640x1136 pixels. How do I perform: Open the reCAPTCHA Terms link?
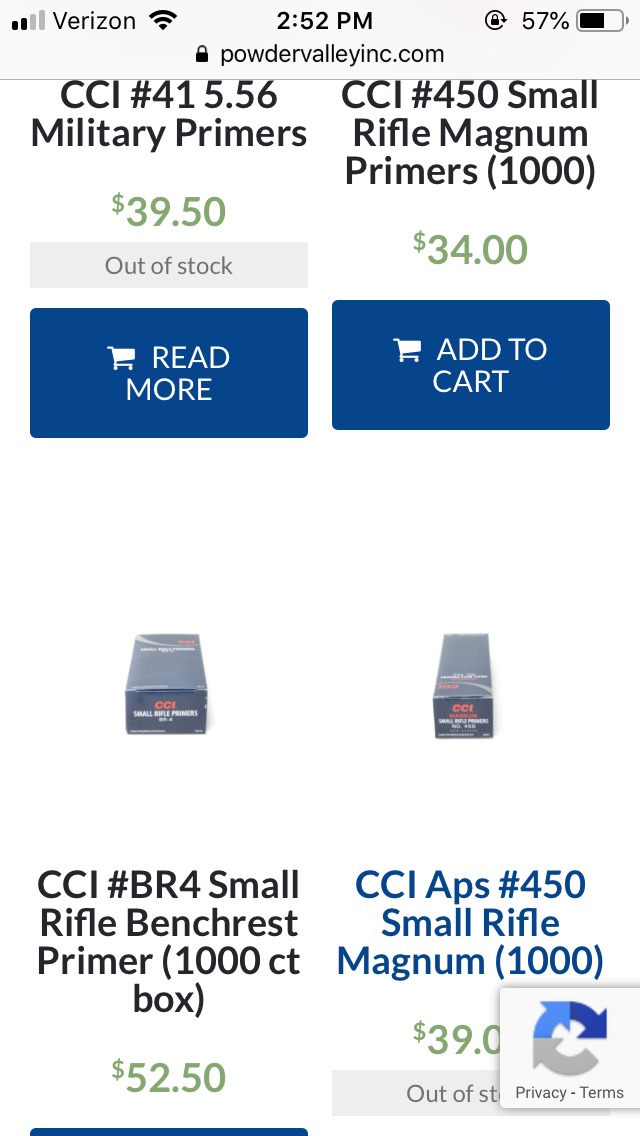[602, 1093]
